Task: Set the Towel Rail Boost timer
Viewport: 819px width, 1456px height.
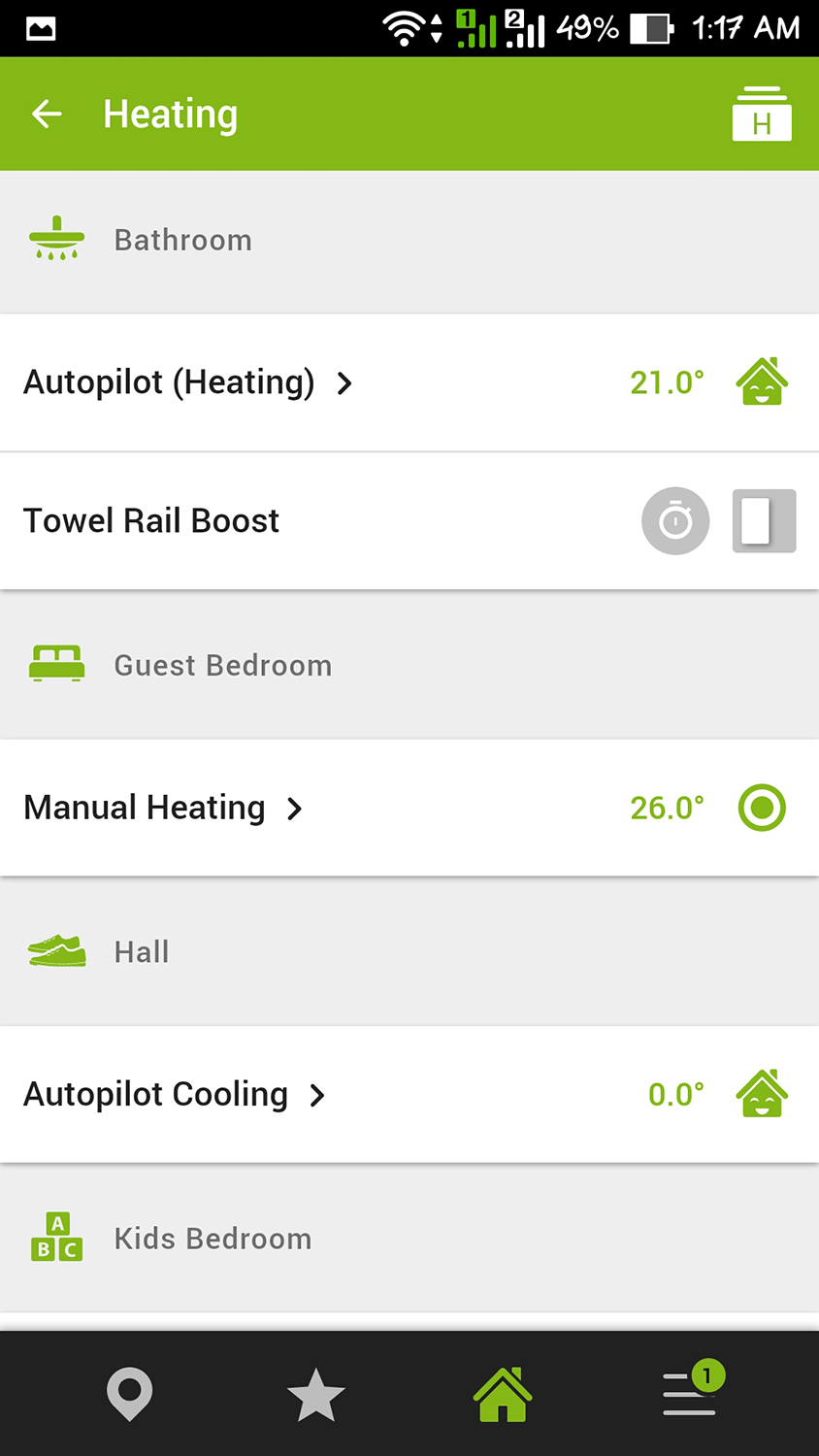Action: tap(675, 521)
